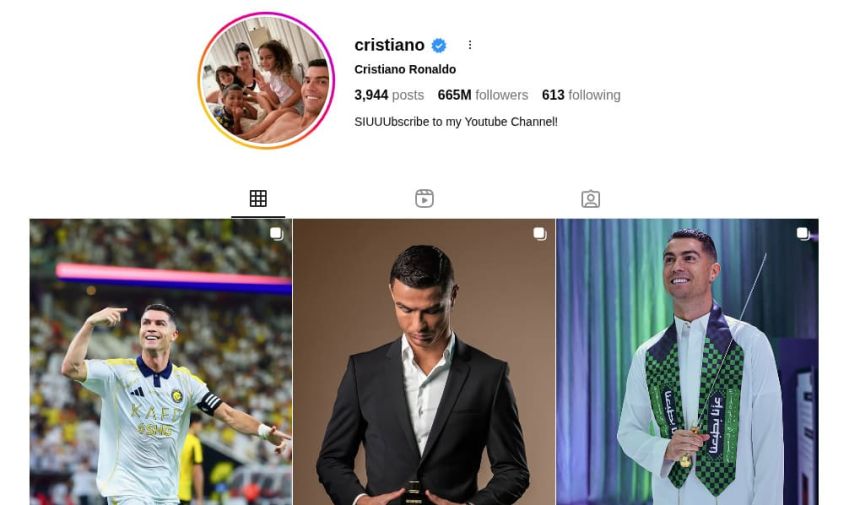Viewport: 860px width, 505px height.
Task: Show the 613 following list
Action: [x=581, y=95]
